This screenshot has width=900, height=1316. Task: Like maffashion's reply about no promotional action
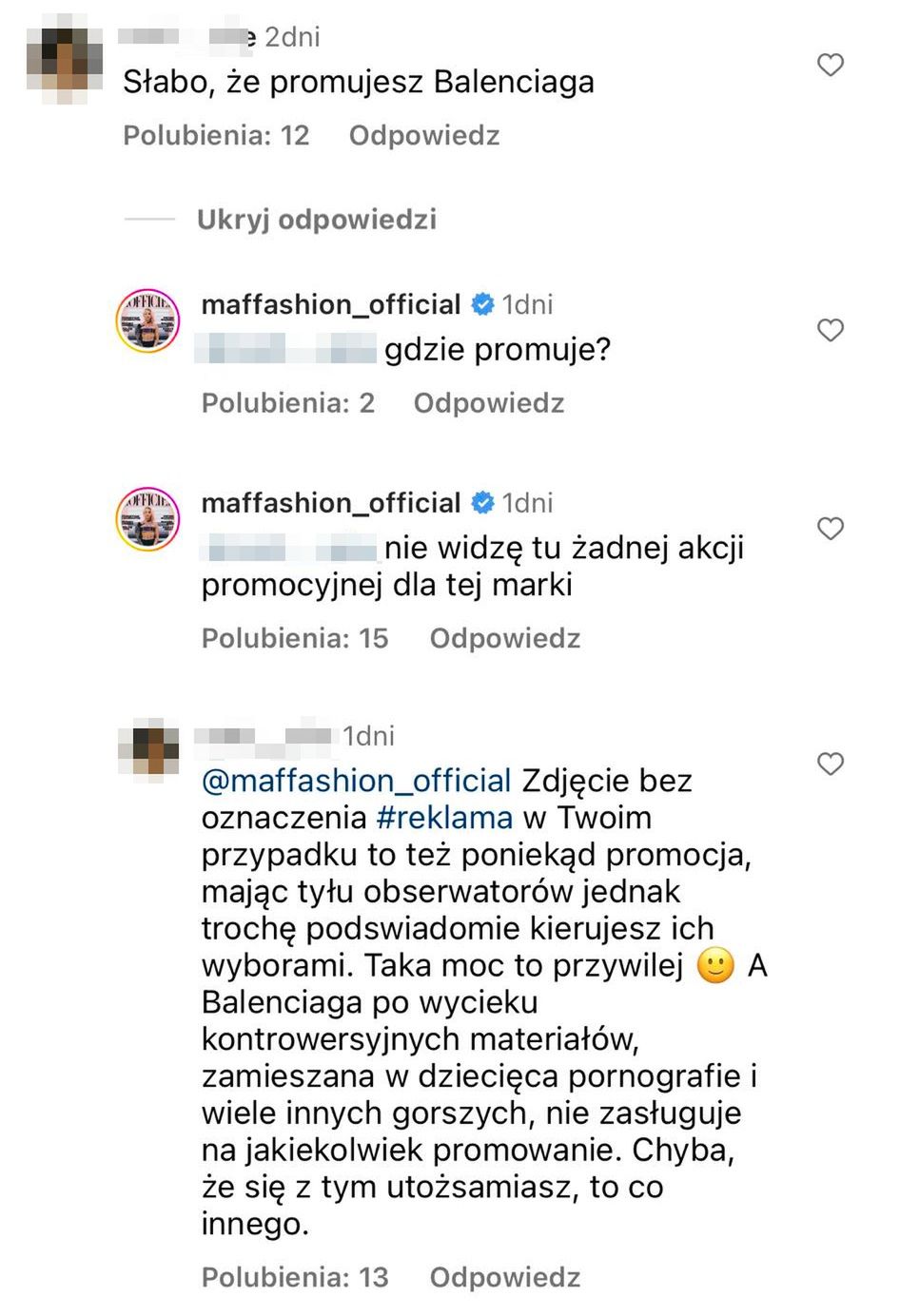point(831,528)
